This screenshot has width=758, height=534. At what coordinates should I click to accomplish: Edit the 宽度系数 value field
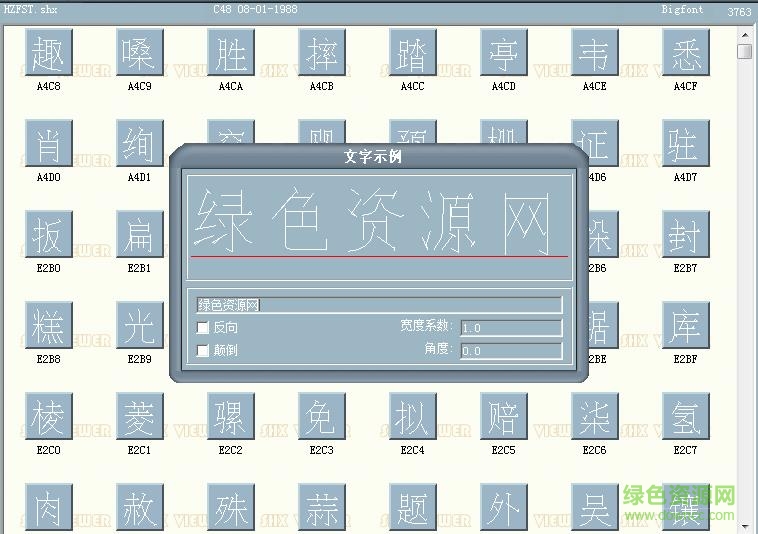pyautogui.click(x=510, y=328)
